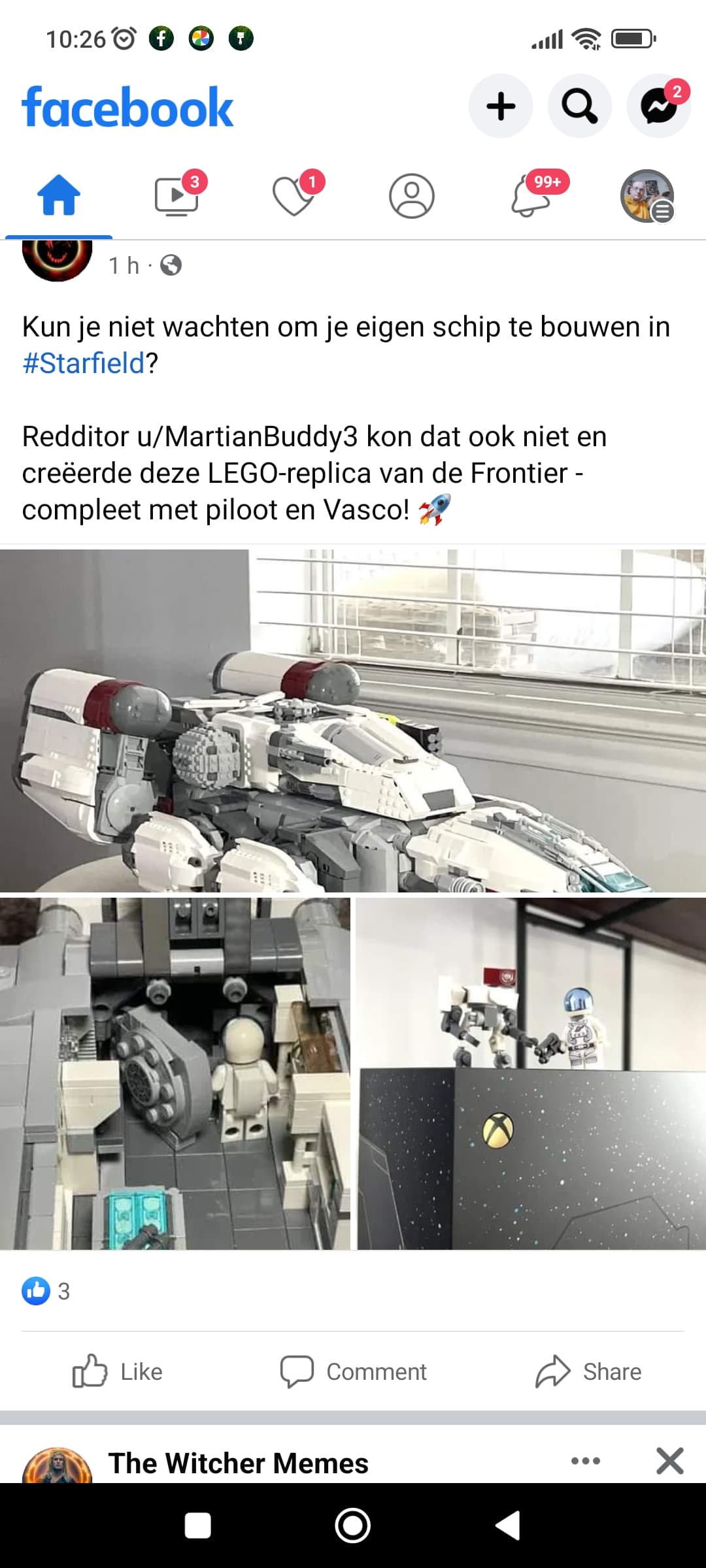Like the Starfield LEGO post
Image resolution: width=706 pixels, height=1568 pixels.
(x=118, y=1371)
